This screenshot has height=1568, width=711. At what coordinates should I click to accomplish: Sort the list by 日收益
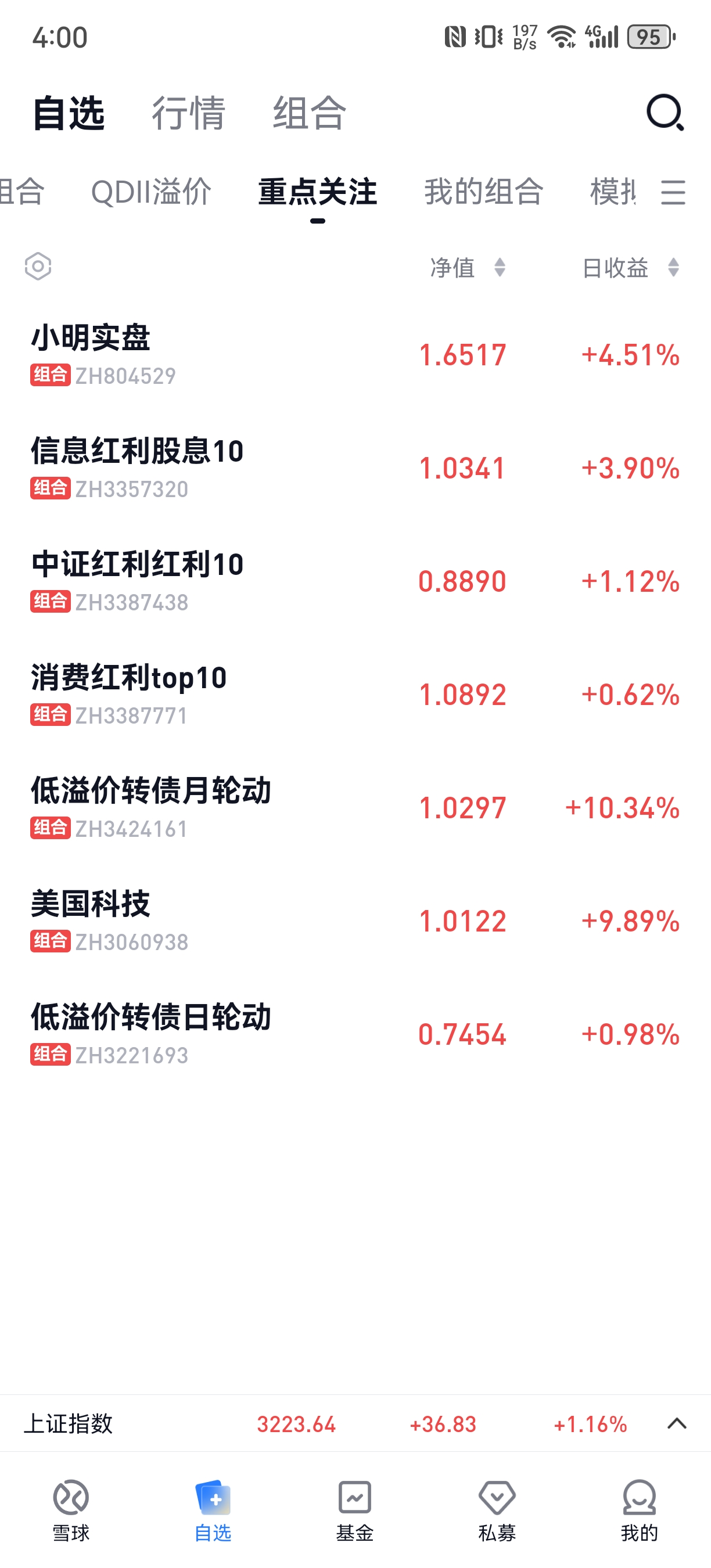click(630, 267)
